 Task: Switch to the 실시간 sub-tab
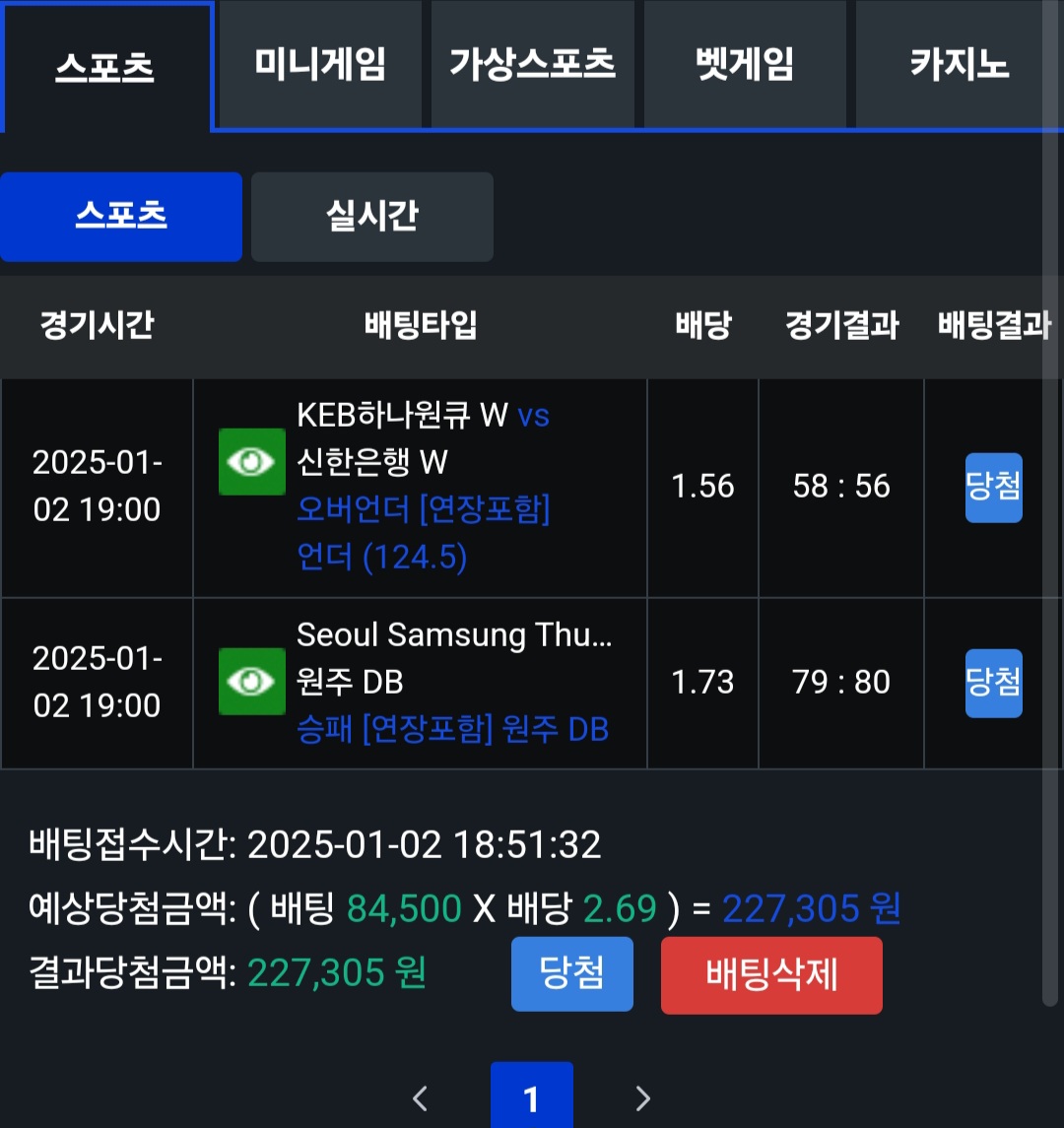click(372, 217)
